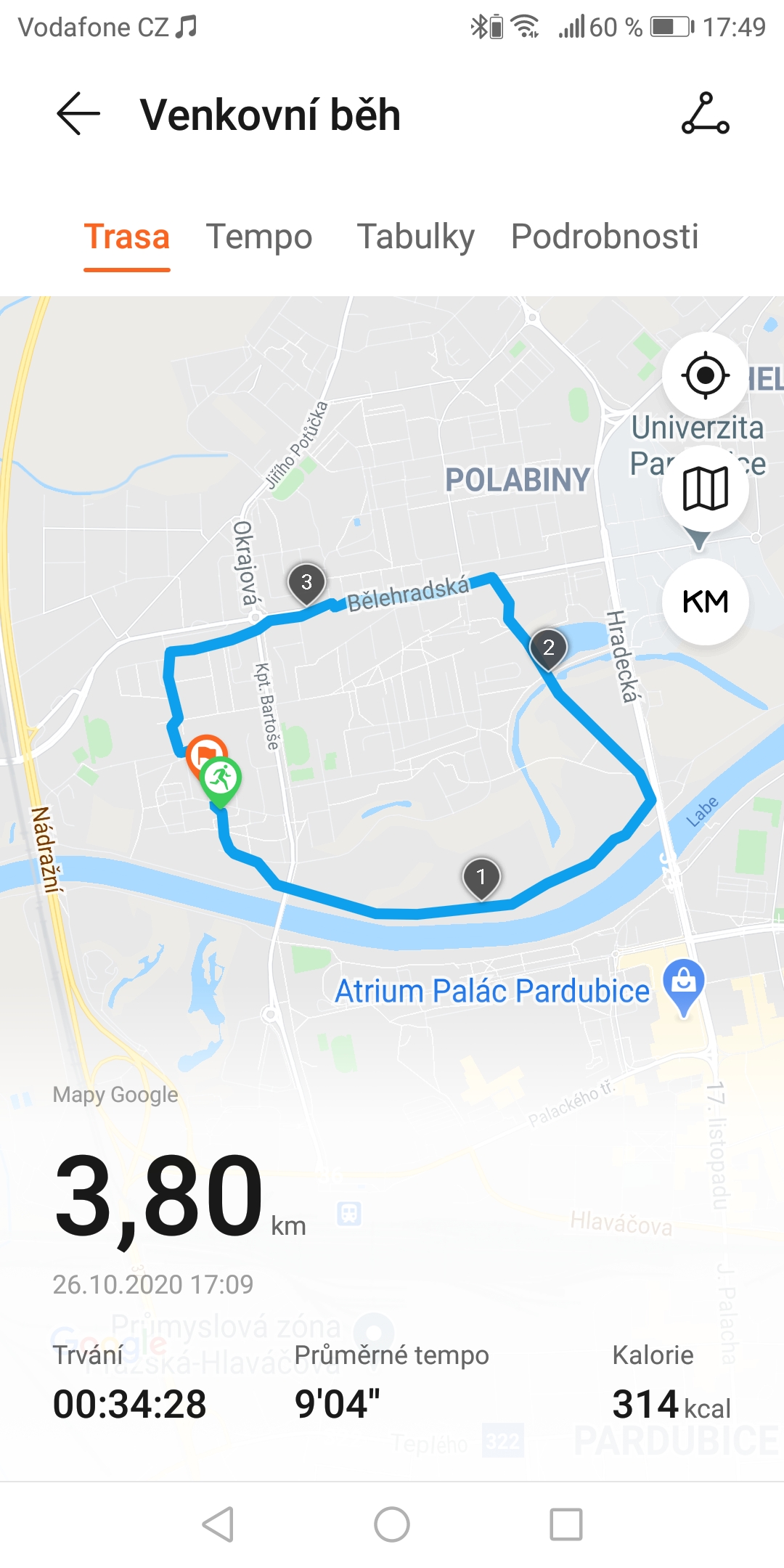The image size is (784, 1568).
Task: Toggle the KM markers button
Action: [705, 602]
